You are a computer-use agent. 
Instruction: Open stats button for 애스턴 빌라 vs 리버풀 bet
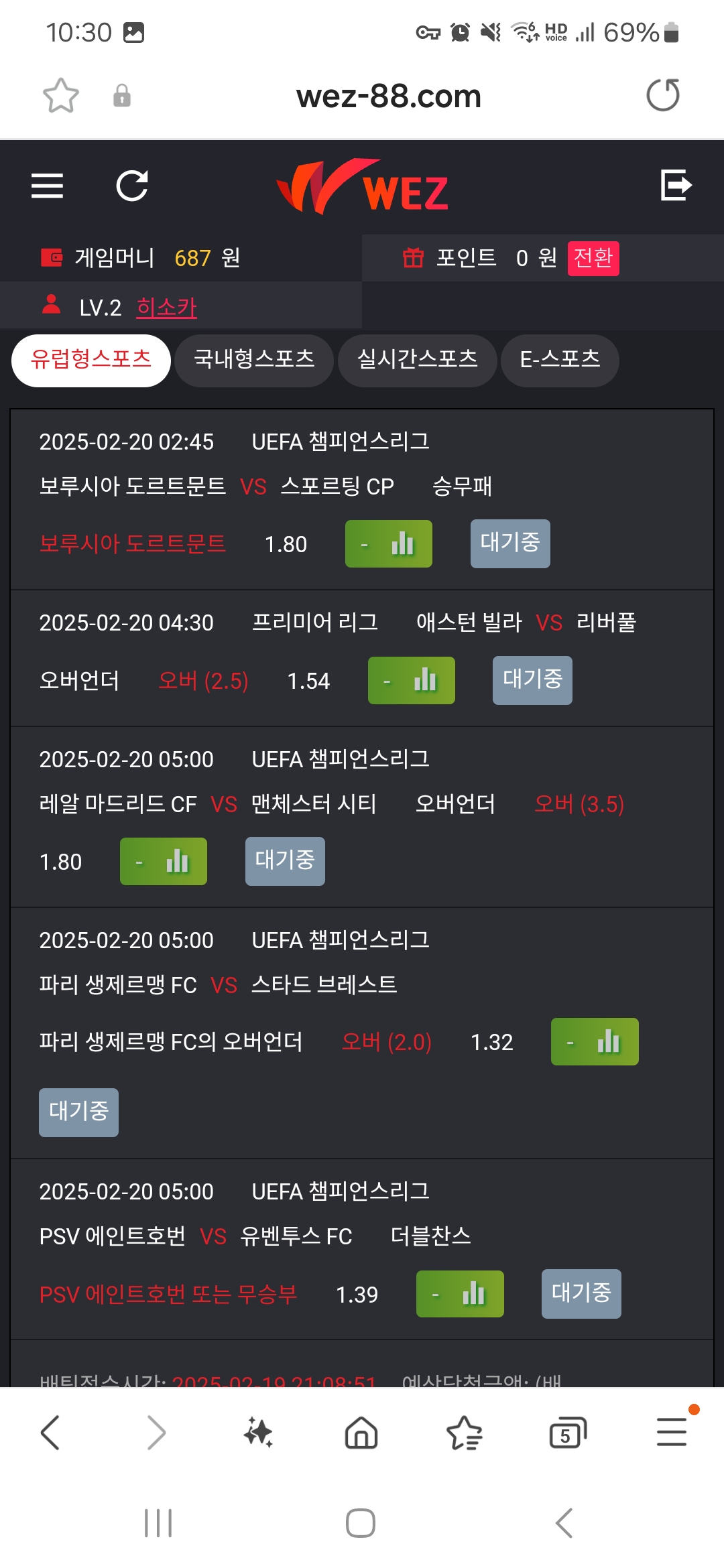click(x=412, y=681)
